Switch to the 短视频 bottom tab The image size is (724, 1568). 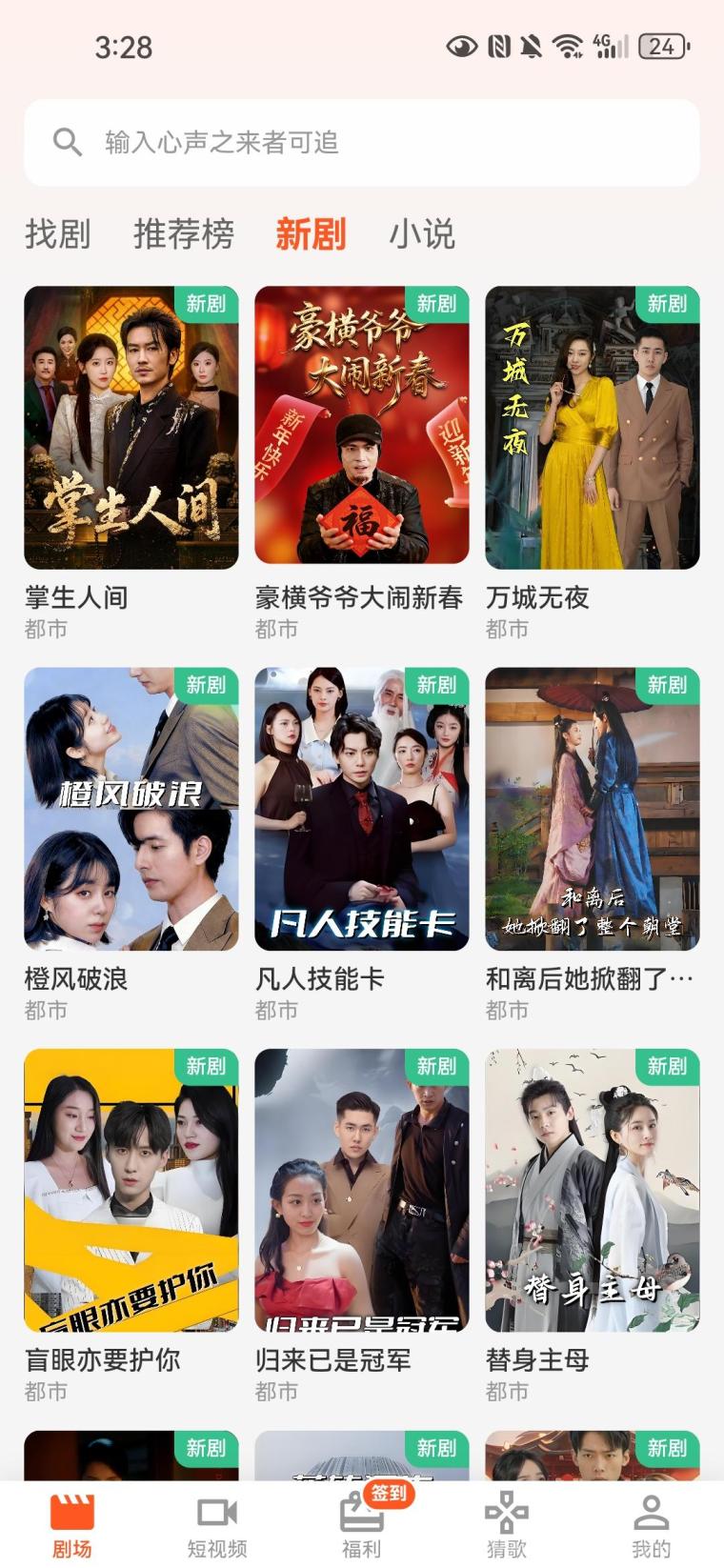[217, 1526]
